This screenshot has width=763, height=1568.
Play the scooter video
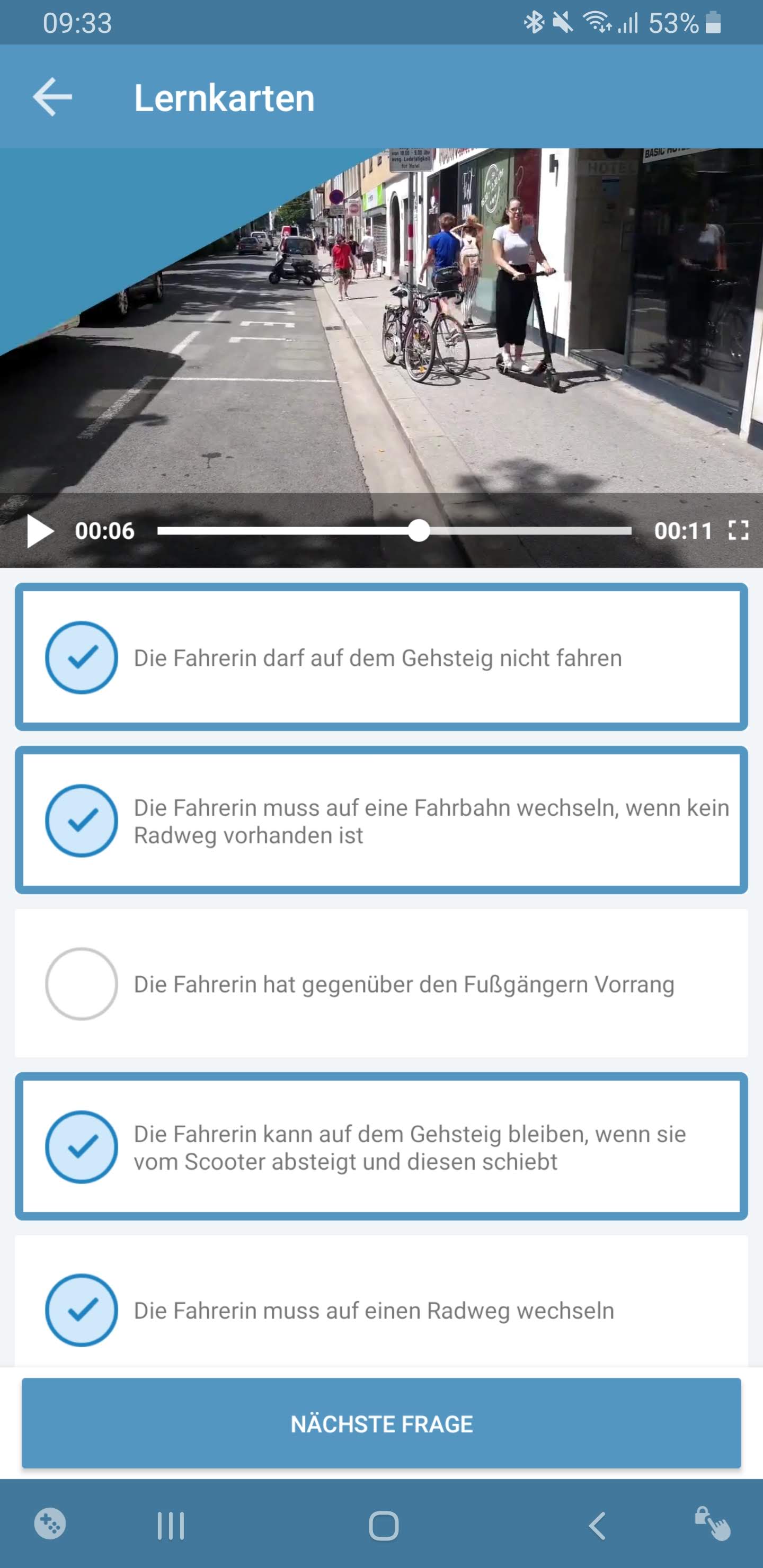point(40,531)
